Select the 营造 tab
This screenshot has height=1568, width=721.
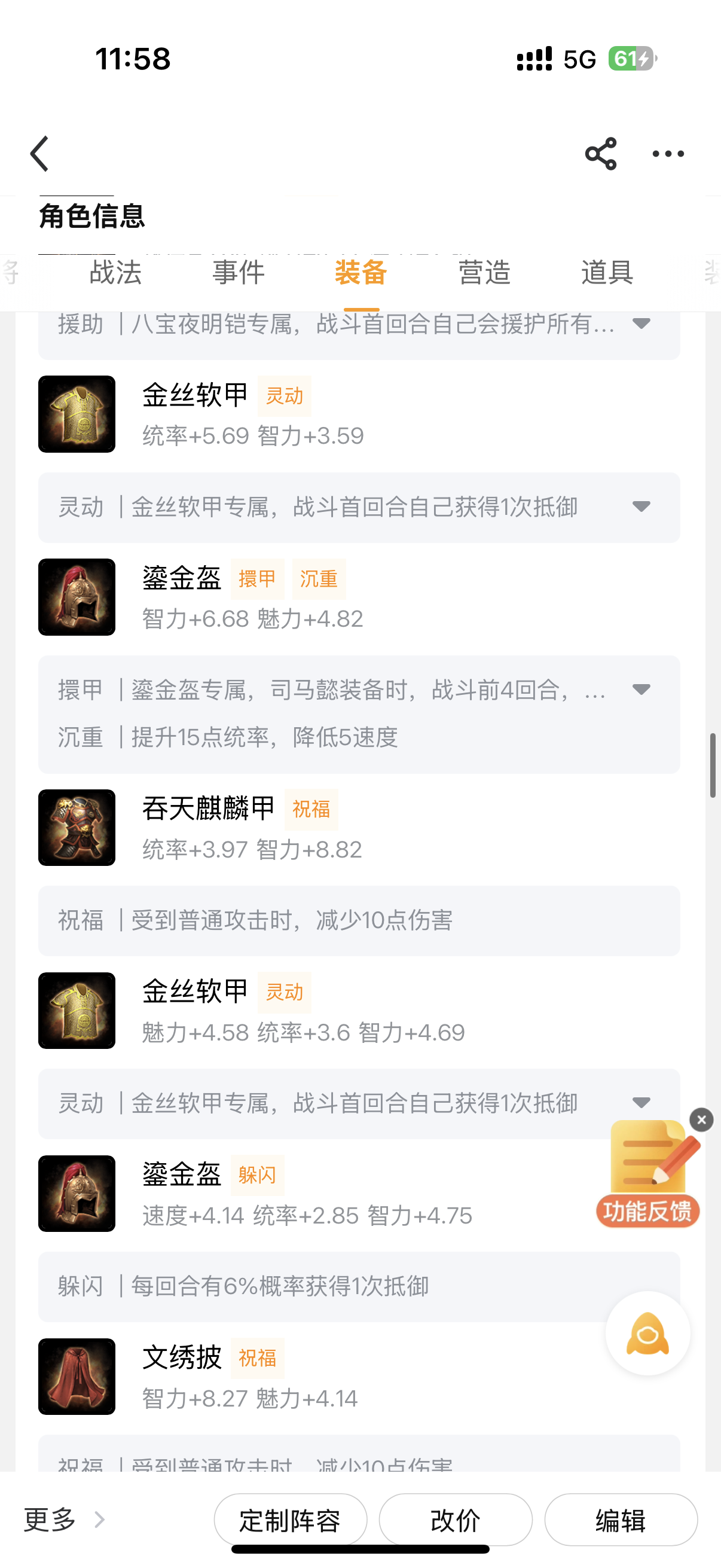484,272
